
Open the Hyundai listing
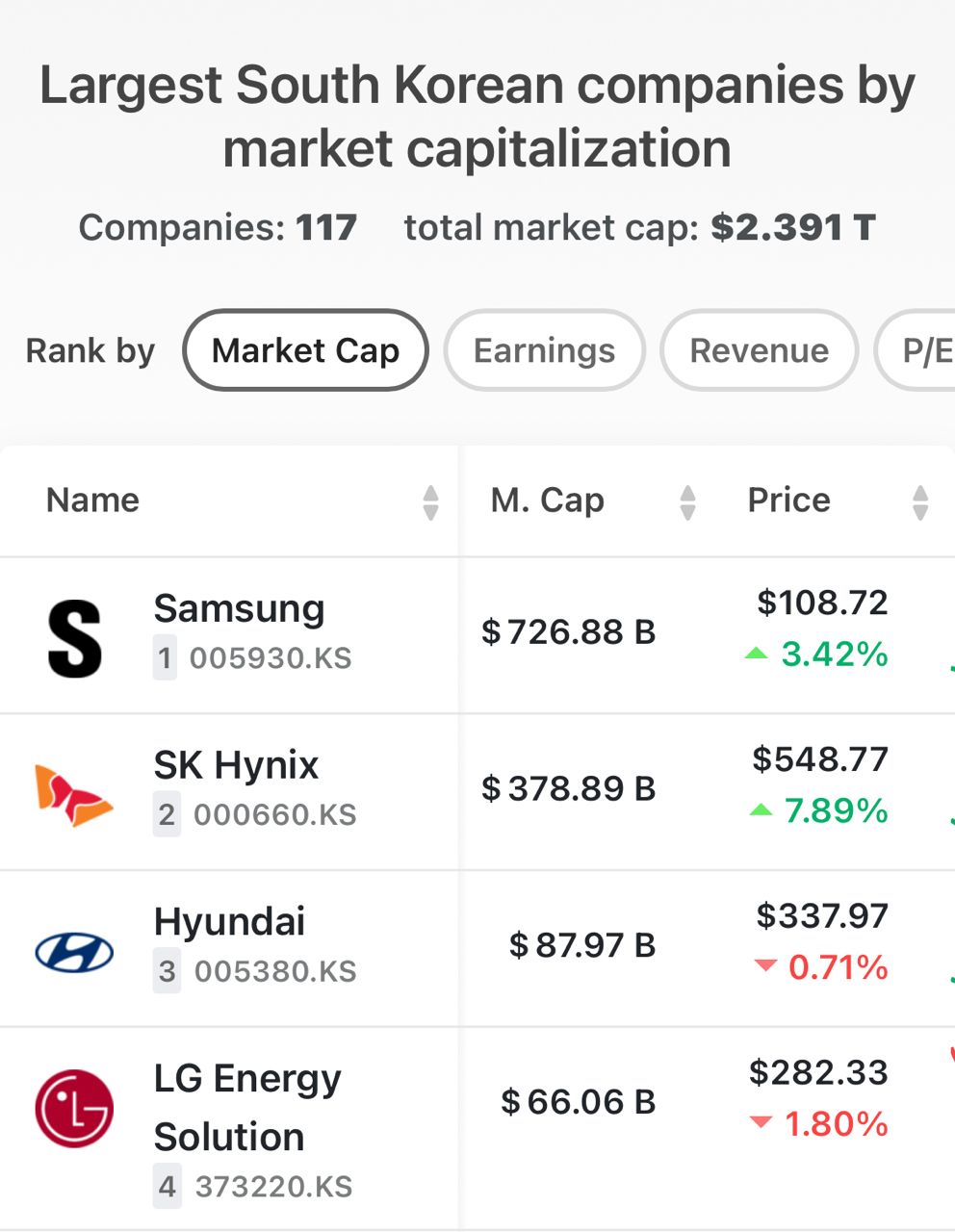(x=229, y=922)
